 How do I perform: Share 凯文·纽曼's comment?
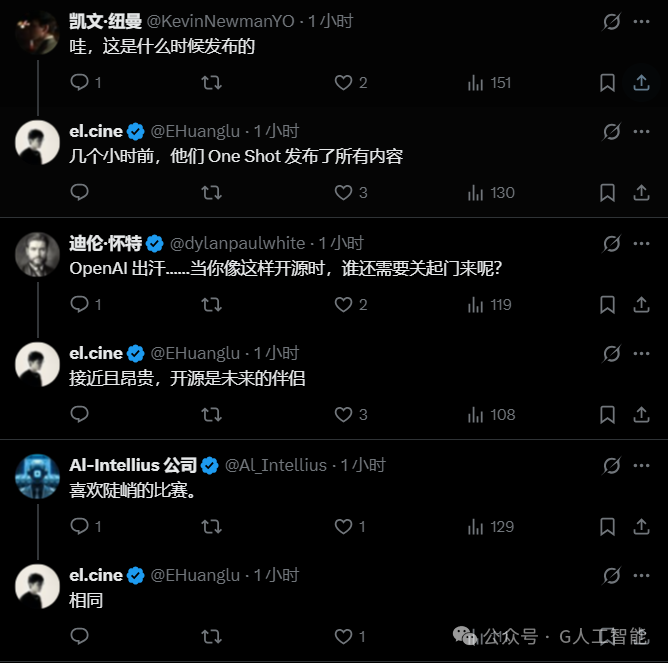(x=641, y=82)
